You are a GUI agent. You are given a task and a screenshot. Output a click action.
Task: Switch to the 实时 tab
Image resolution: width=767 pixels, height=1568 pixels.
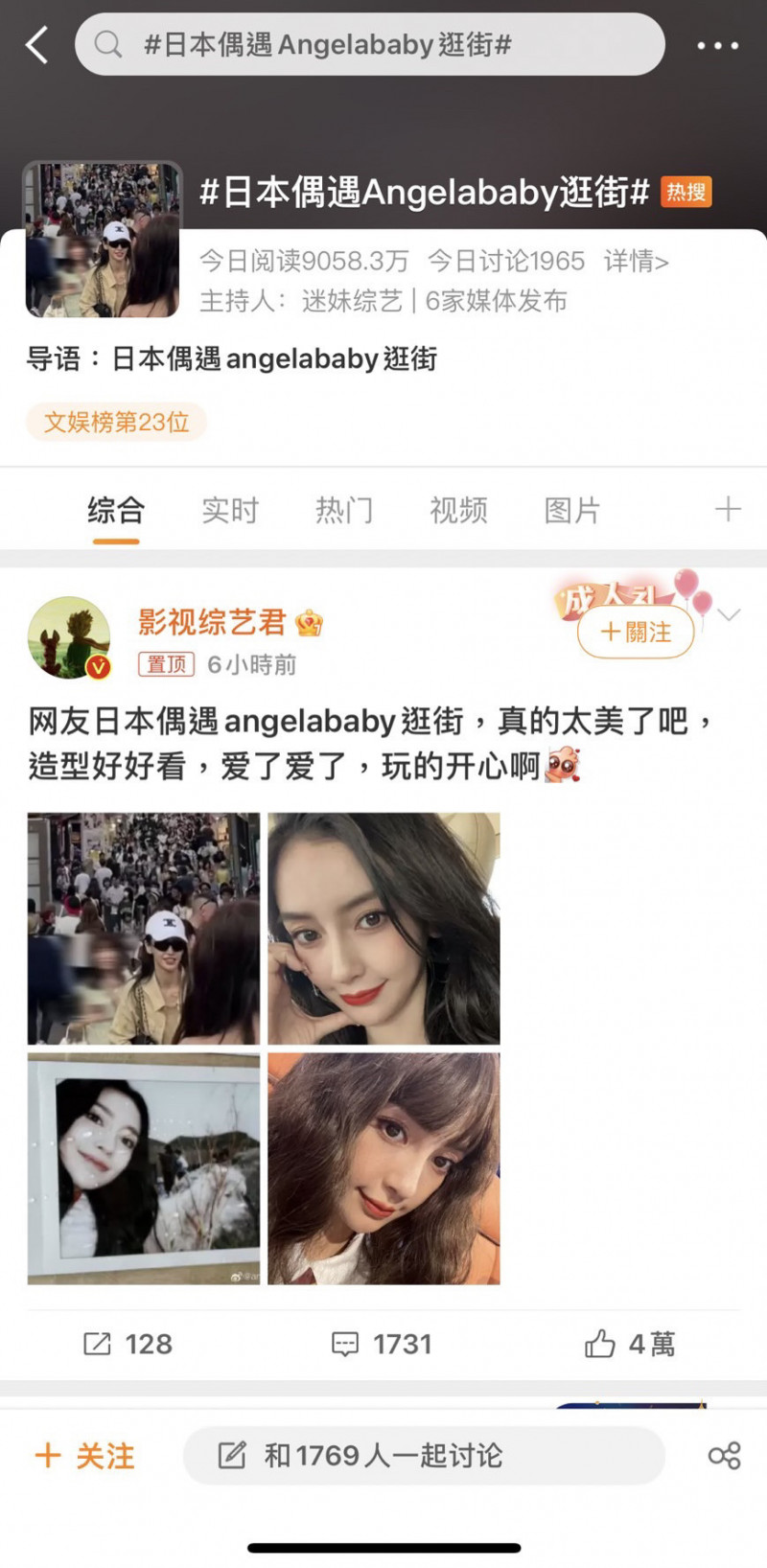(230, 510)
